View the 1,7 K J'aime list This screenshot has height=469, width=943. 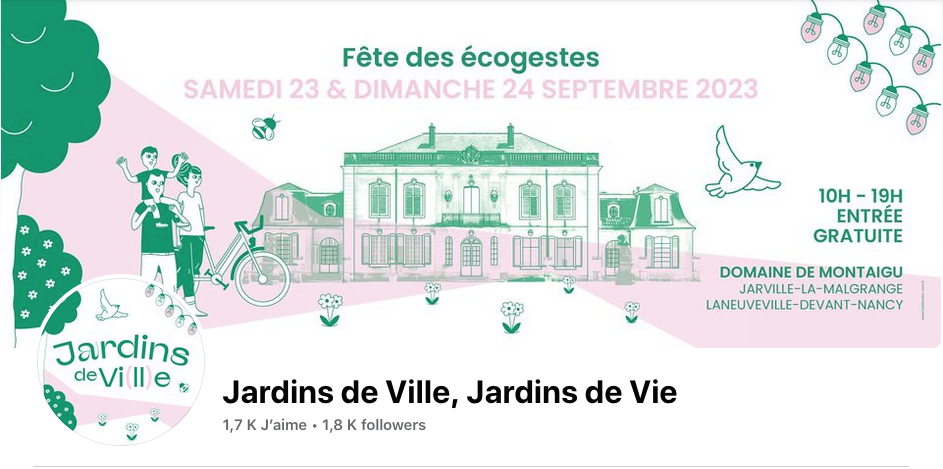tap(265, 425)
